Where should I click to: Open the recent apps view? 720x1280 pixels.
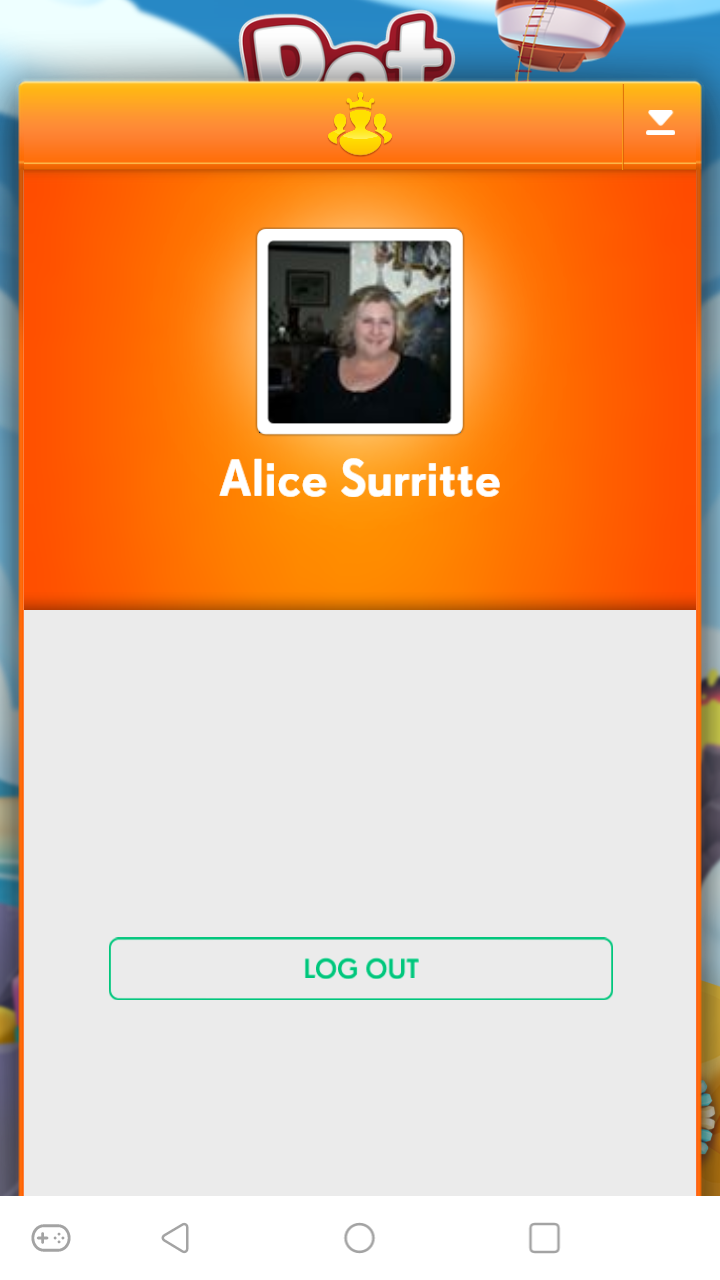pos(544,1238)
